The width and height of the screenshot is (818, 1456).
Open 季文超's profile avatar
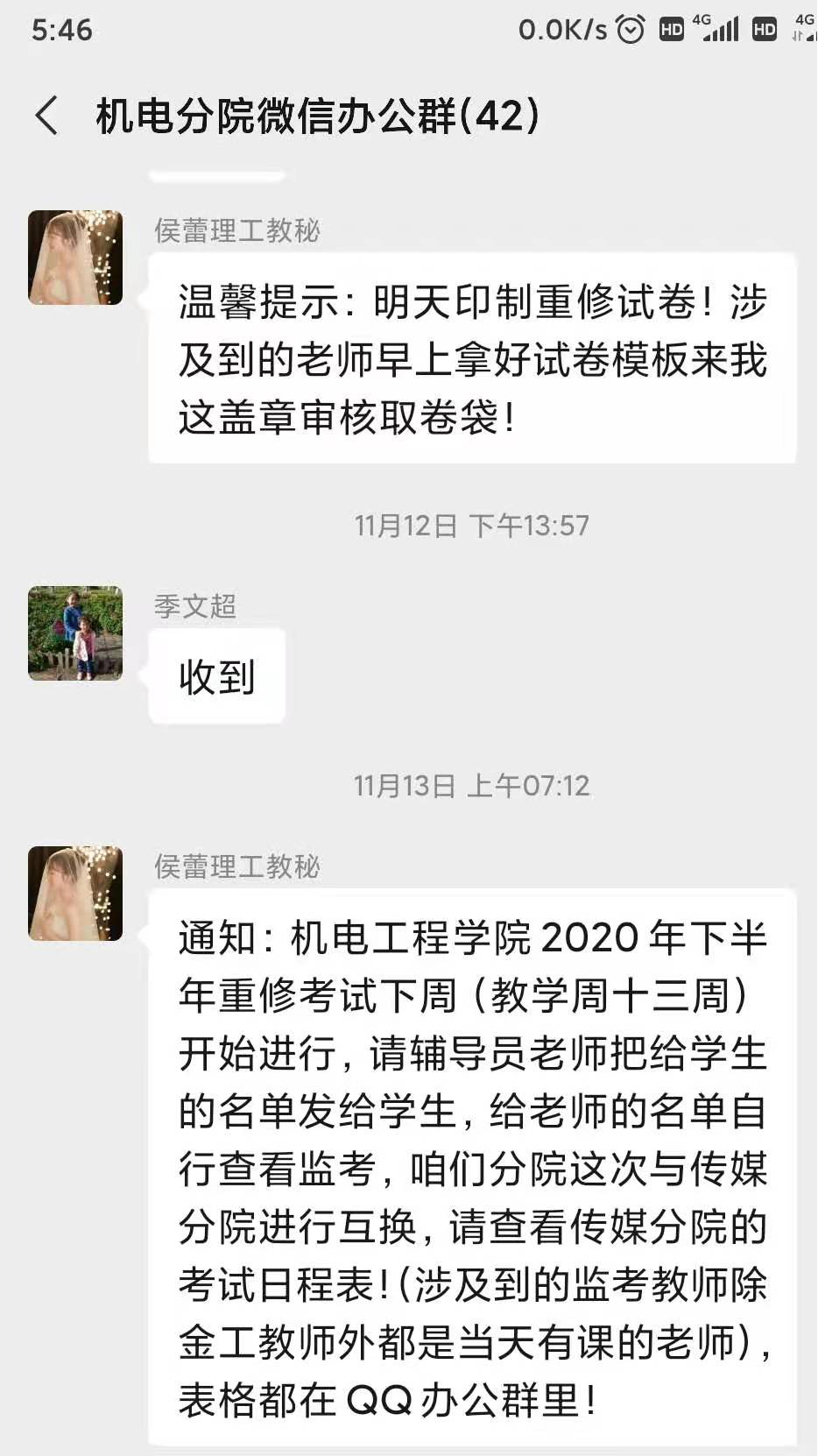coord(75,633)
